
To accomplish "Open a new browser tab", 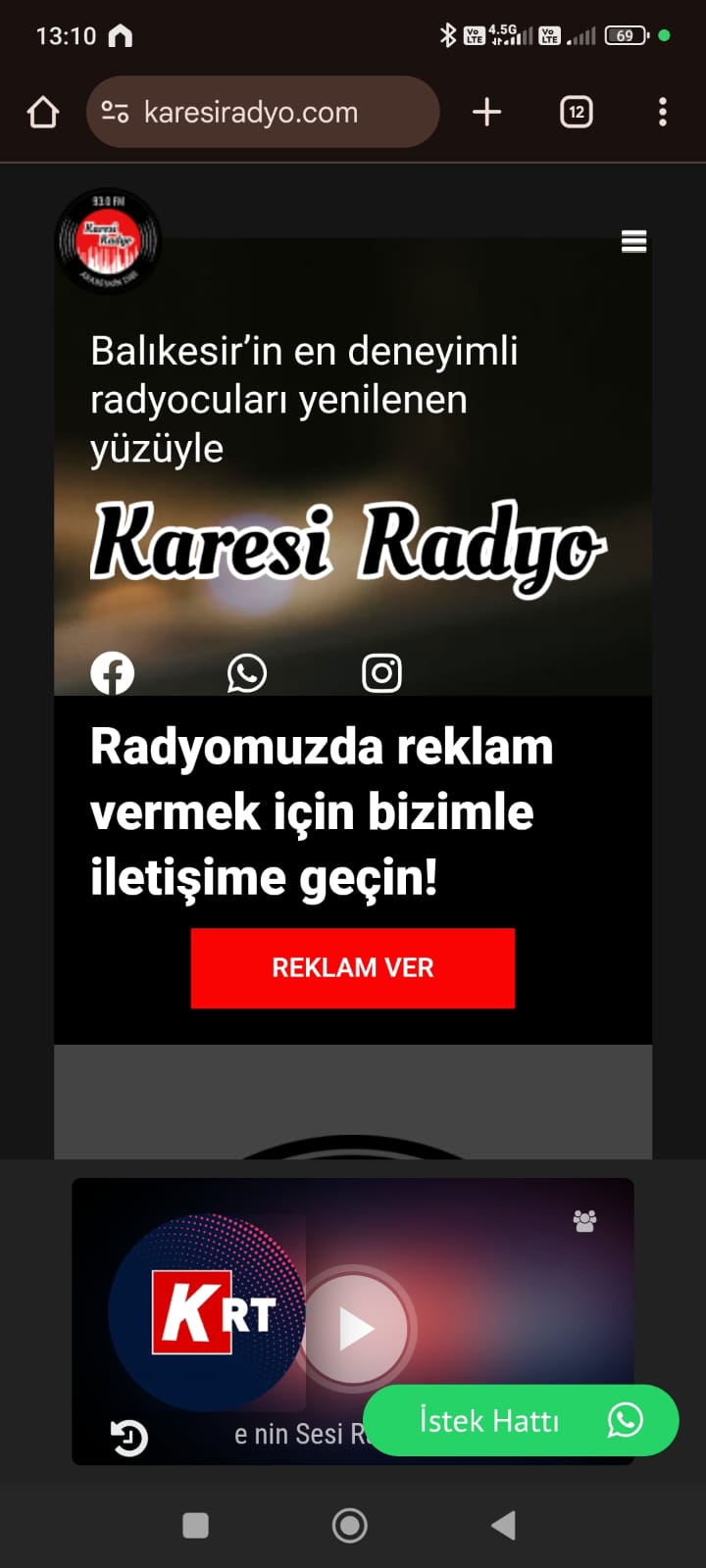I will pyautogui.click(x=486, y=113).
